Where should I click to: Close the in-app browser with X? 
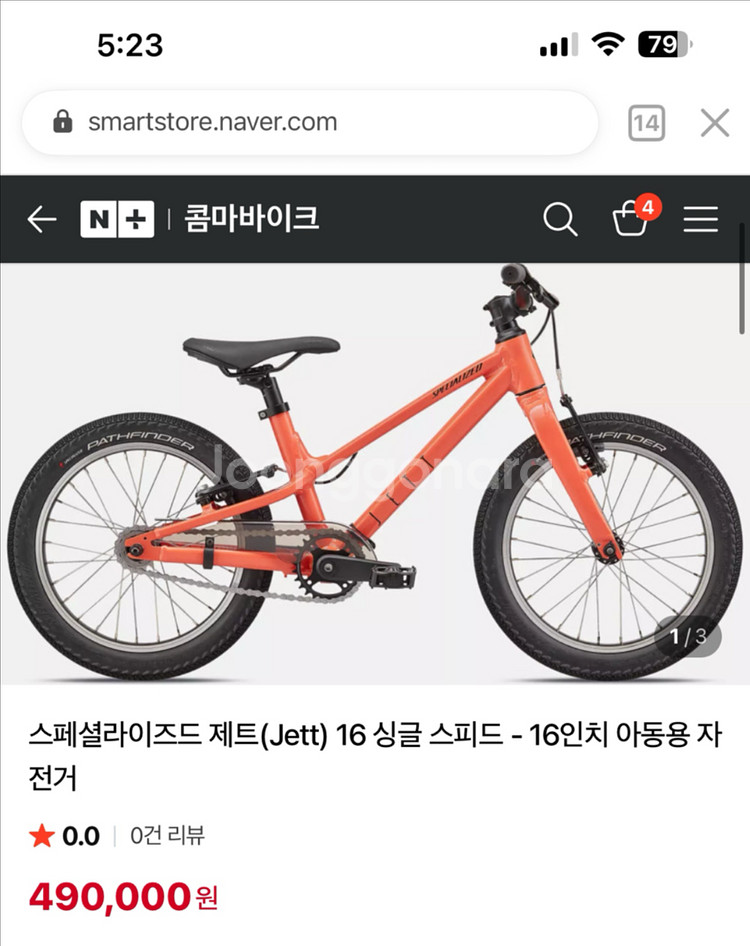[x=715, y=123]
